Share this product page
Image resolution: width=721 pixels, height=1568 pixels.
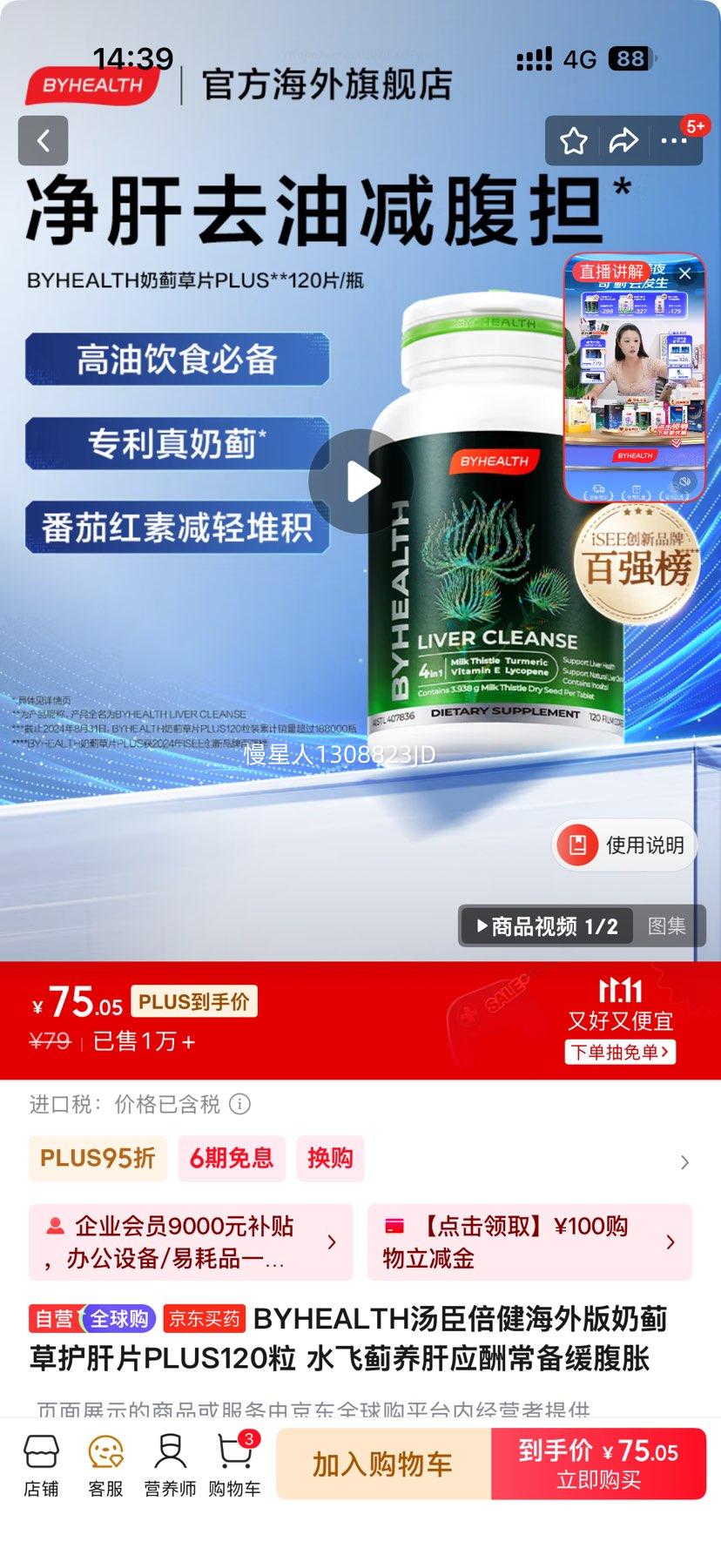point(623,141)
